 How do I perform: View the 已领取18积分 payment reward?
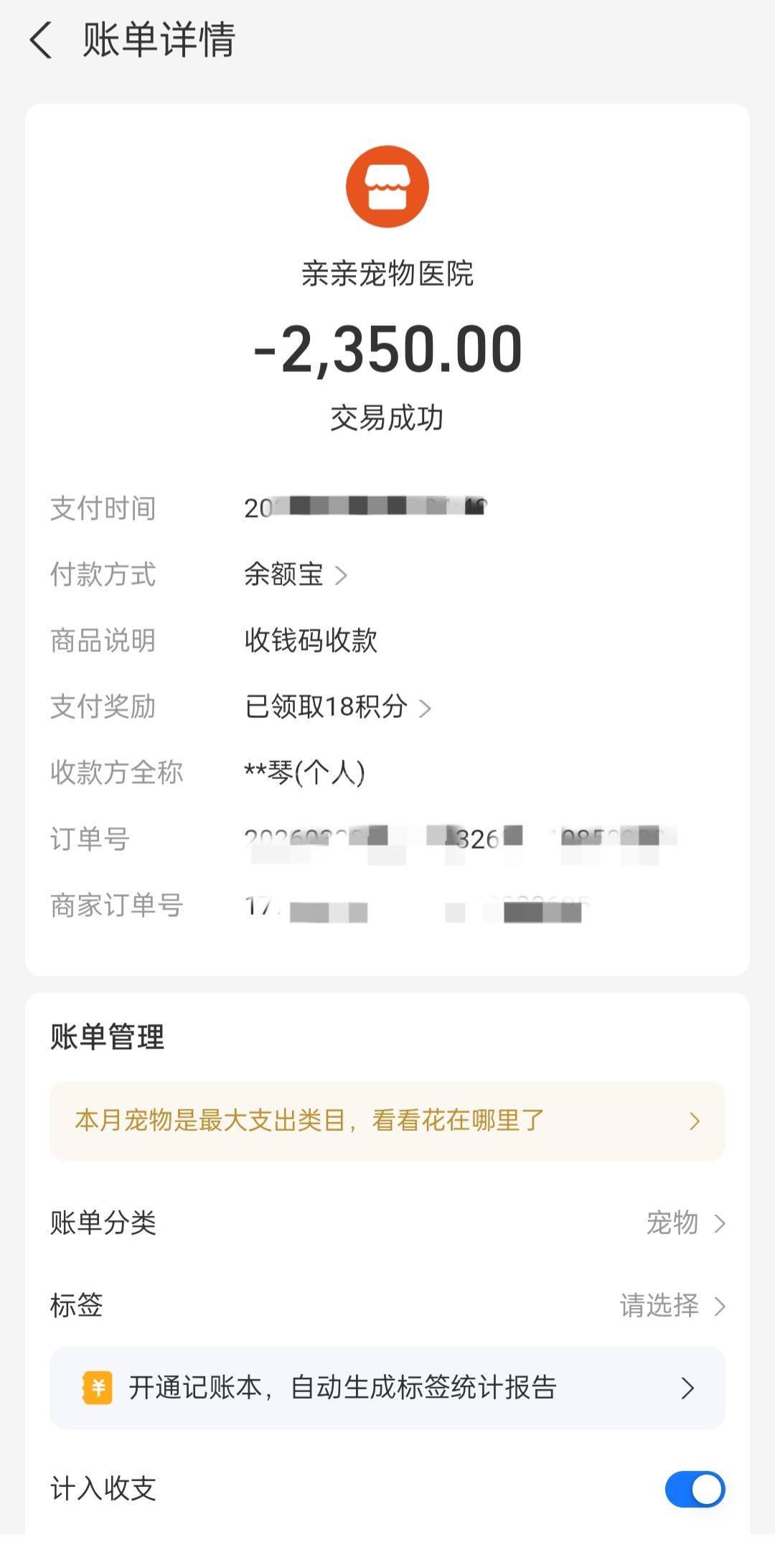tap(337, 708)
